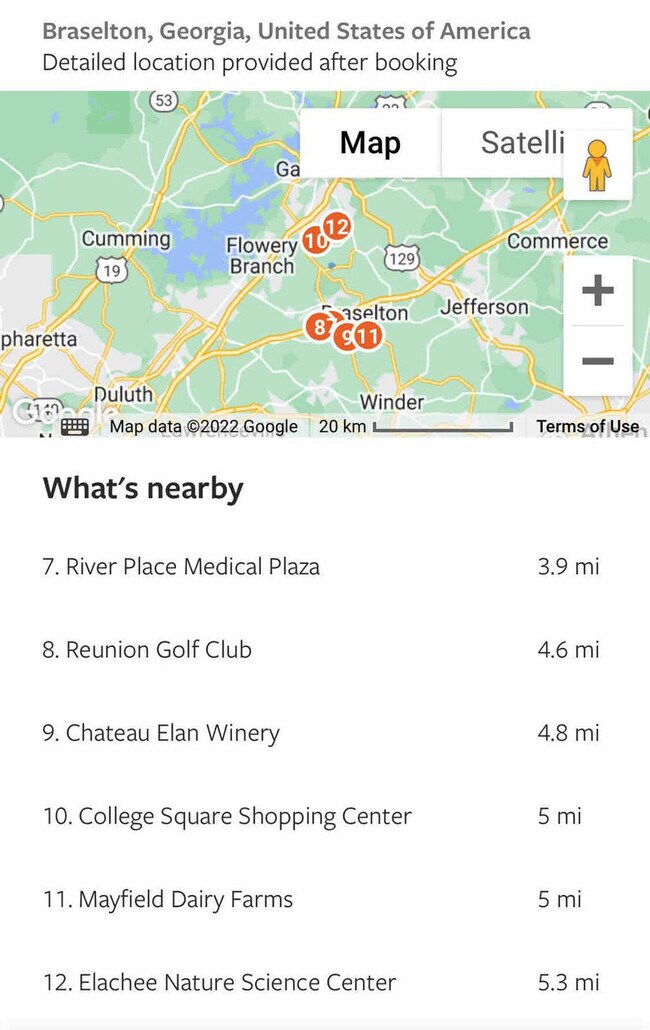This screenshot has height=1030, width=650.
Task: Switch to the Satellite view tab
Action: point(522,143)
